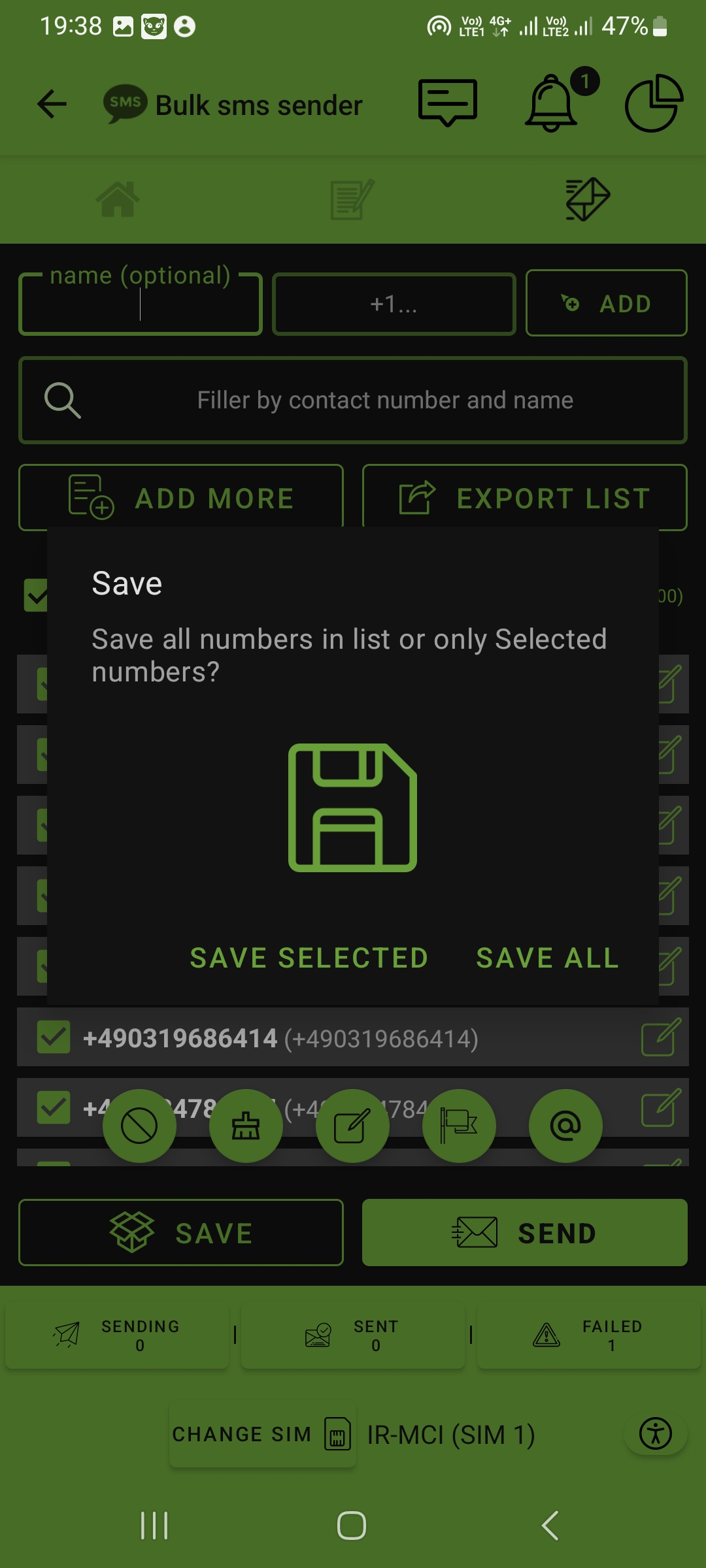Open the notifications bell
Screen dimensions: 706x1568
coord(552,103)
